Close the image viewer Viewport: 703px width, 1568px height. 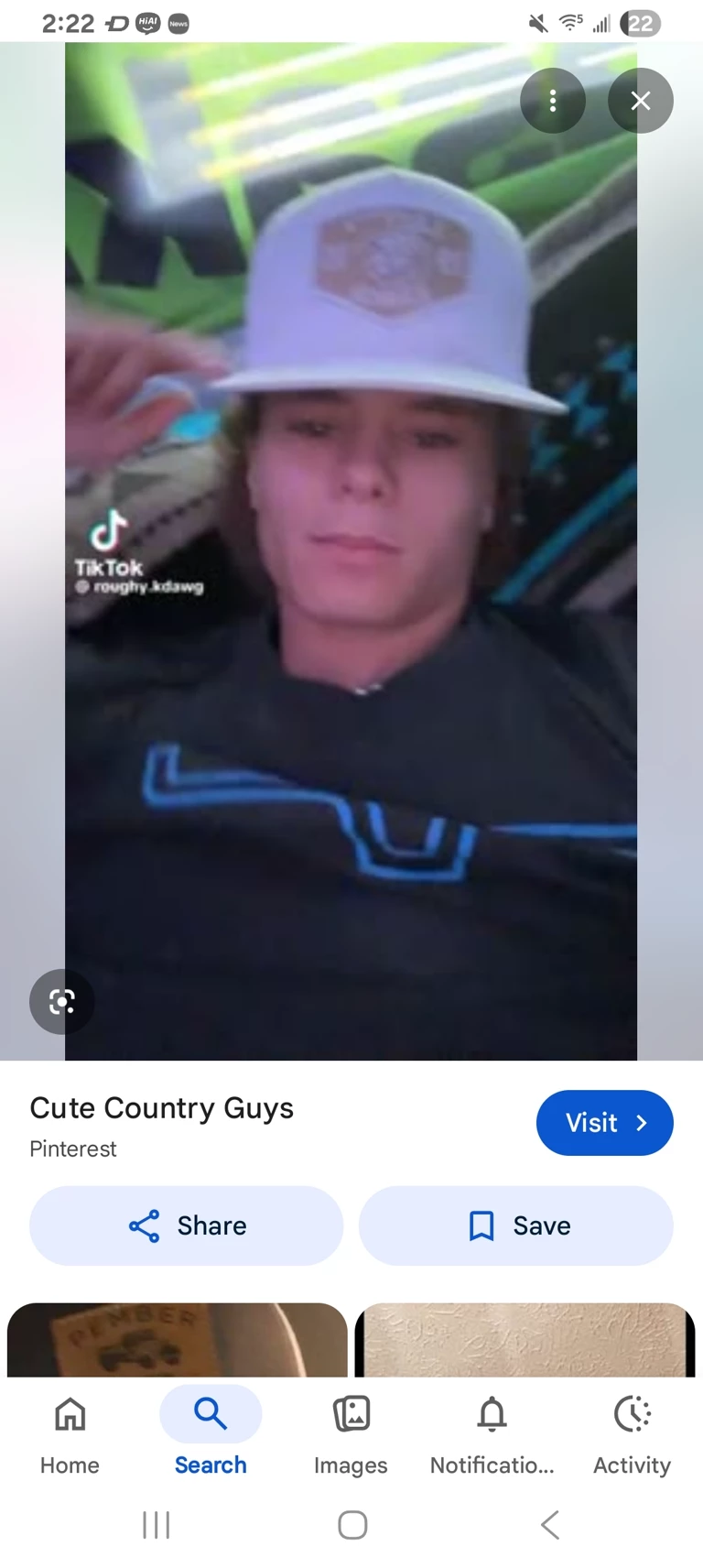pos(641,101)
